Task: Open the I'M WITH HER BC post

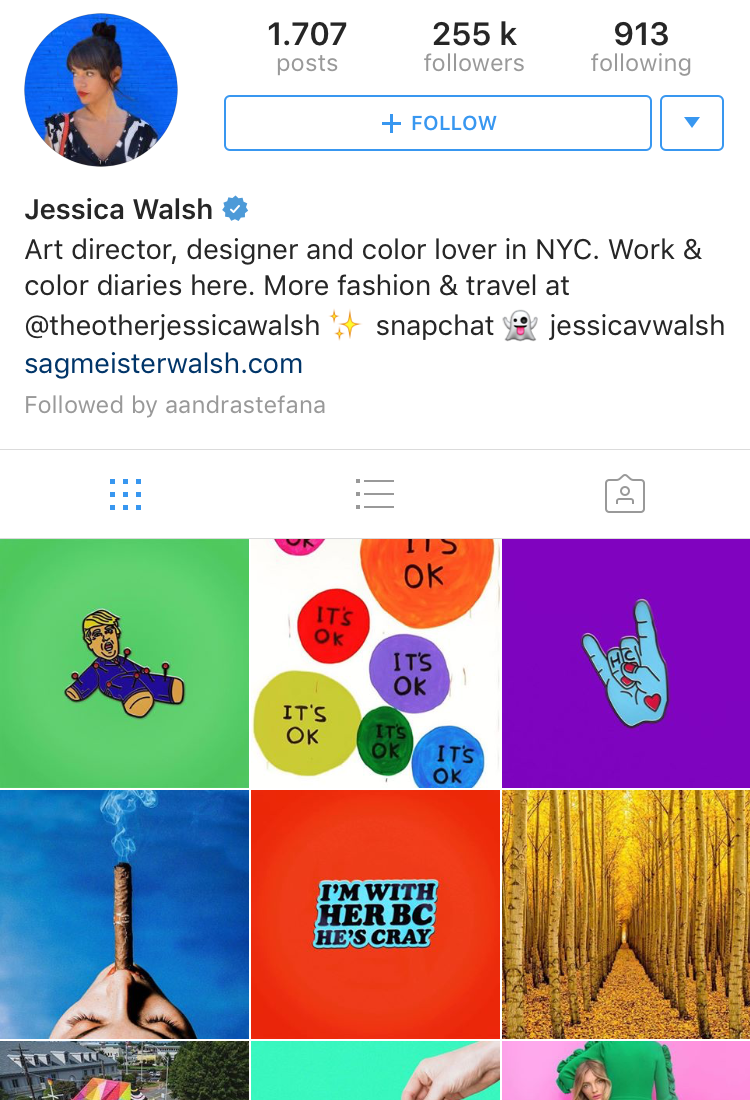Action: click(375, 914)
